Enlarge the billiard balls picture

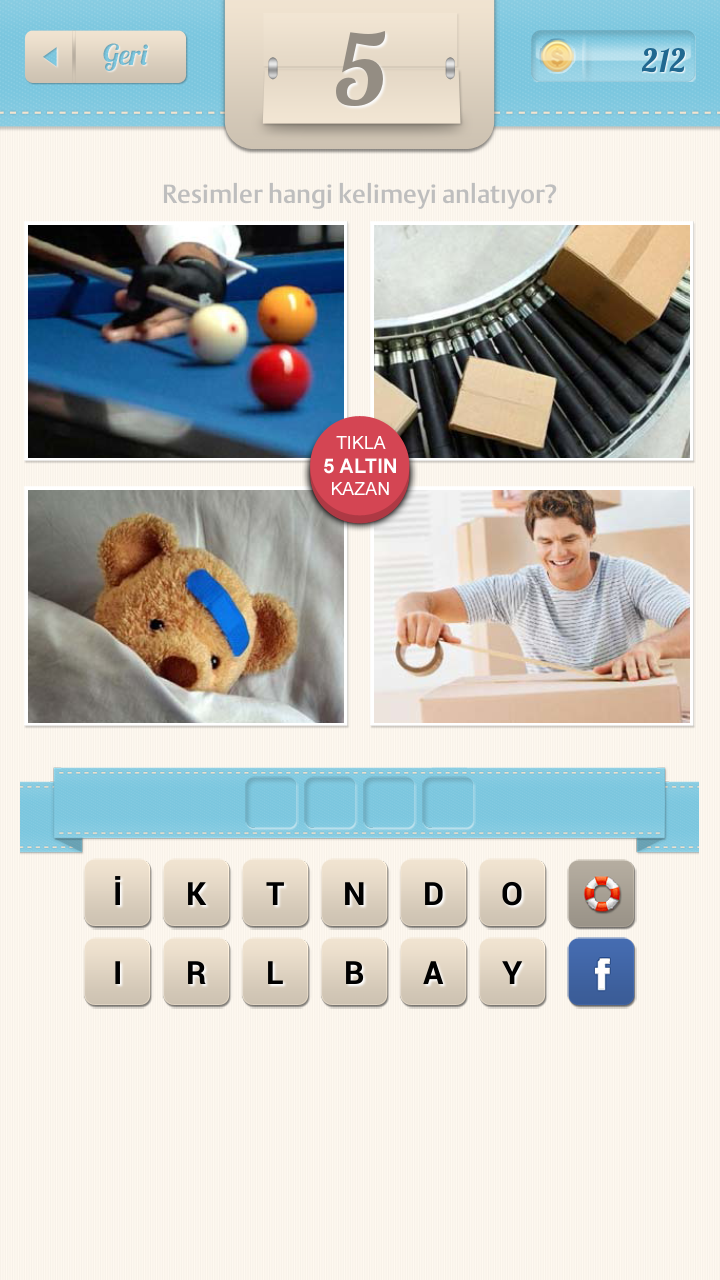[x=186, y=341]
